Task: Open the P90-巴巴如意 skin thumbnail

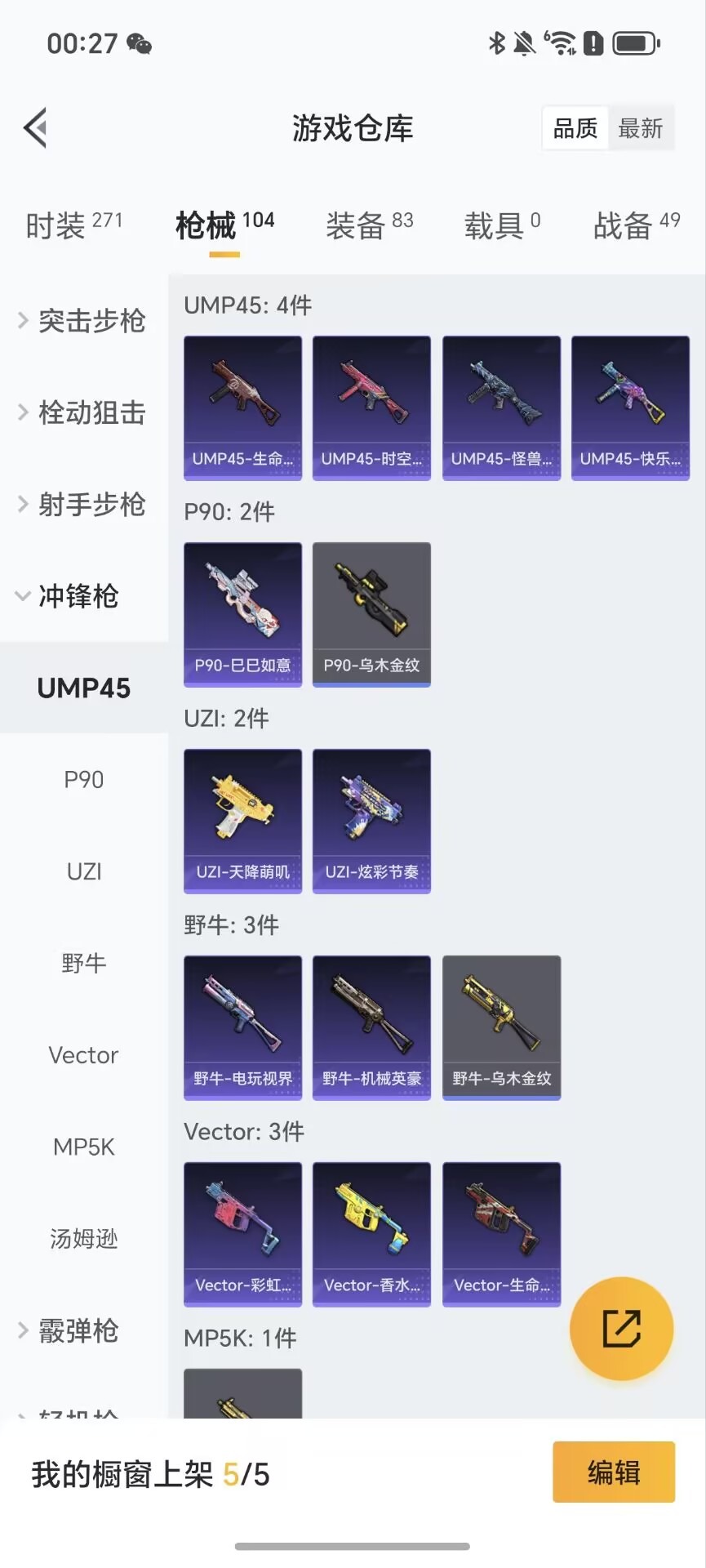Action: (x=242, y=614)
